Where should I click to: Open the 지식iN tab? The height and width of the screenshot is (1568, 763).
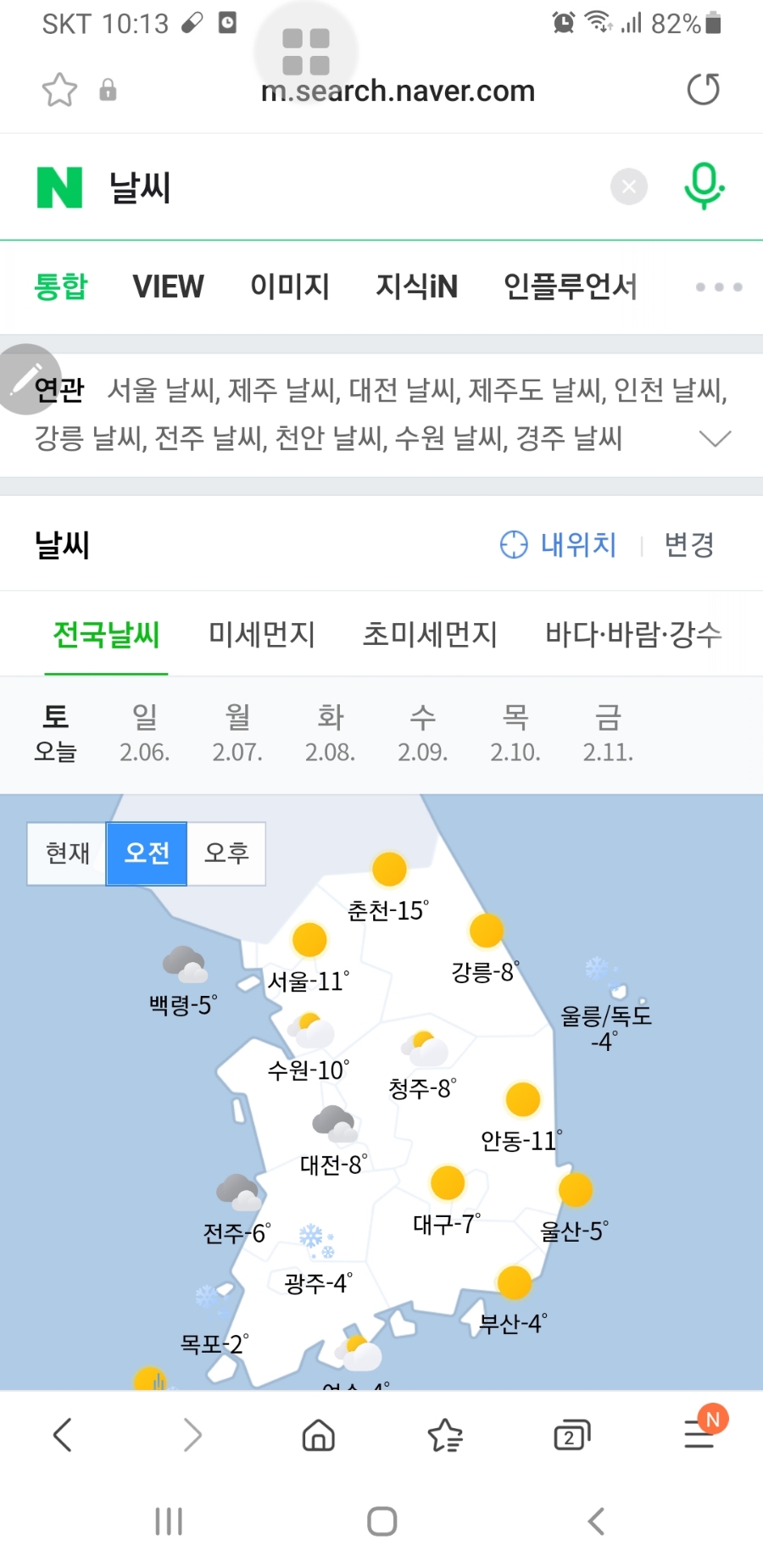(x=416, y=286)
